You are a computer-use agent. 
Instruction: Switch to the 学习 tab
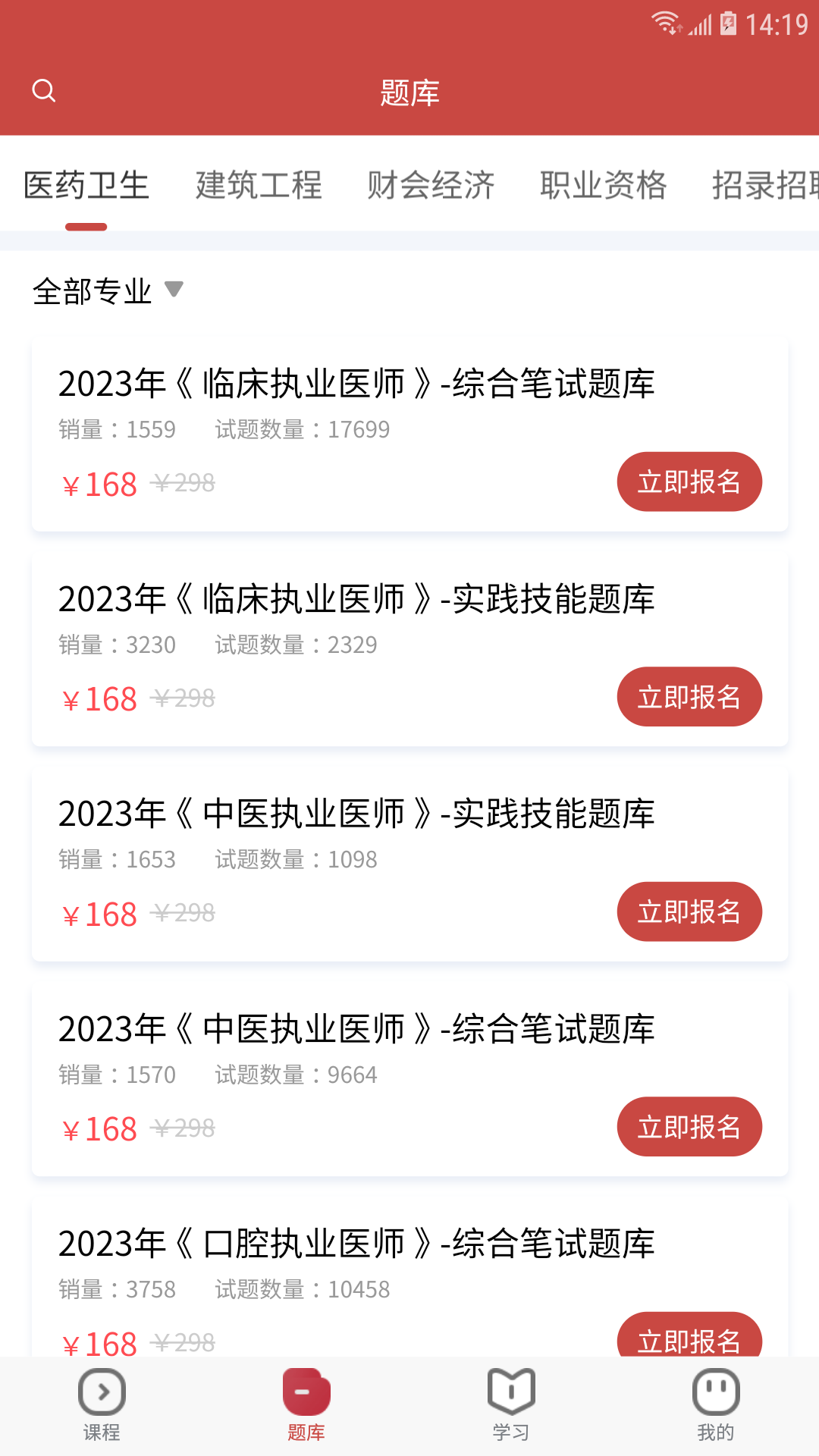(511, 1404)
